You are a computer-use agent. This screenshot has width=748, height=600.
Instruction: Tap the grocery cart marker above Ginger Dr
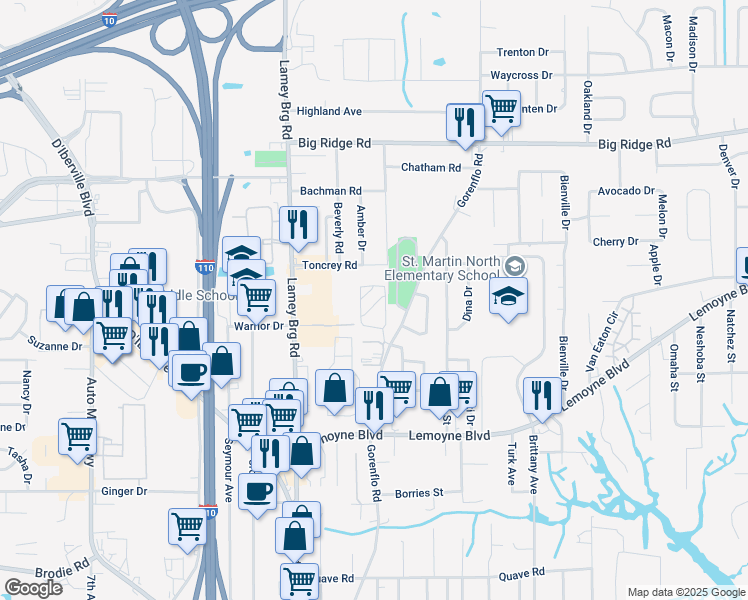coord(78,436)
